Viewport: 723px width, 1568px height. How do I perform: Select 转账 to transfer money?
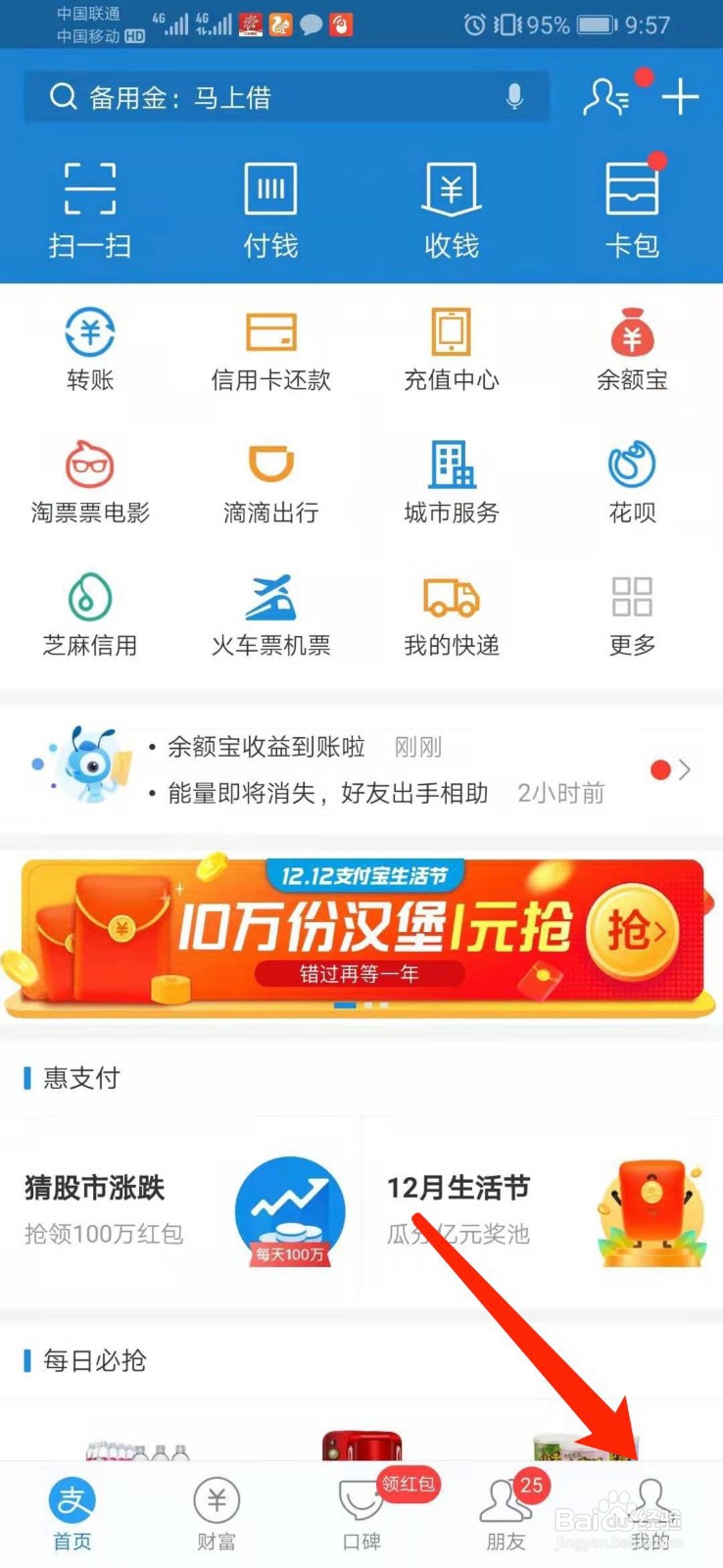[x=89, y=348]
